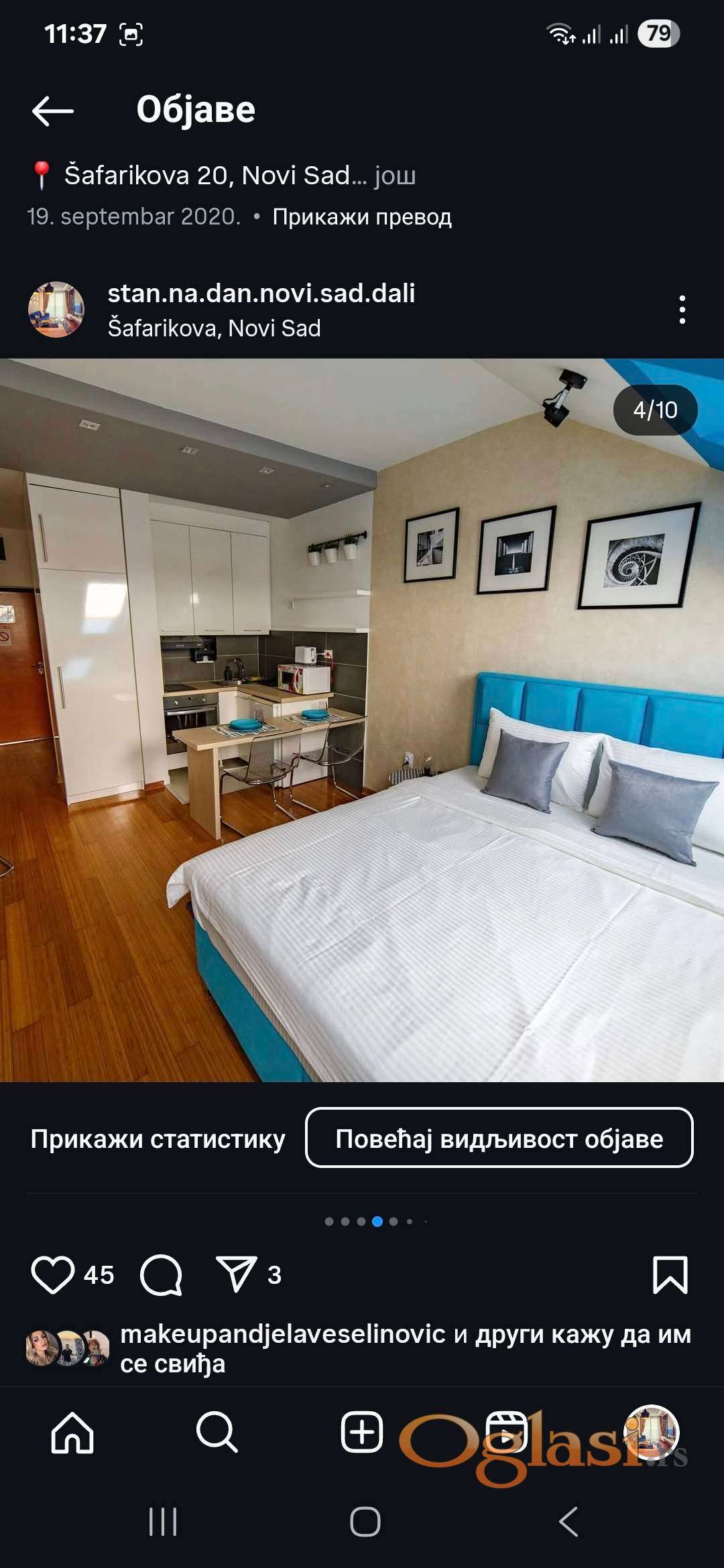This screenshot has width=724, height=1568.
Task: Tap the system recent apps button
Action: point(163,1522)
